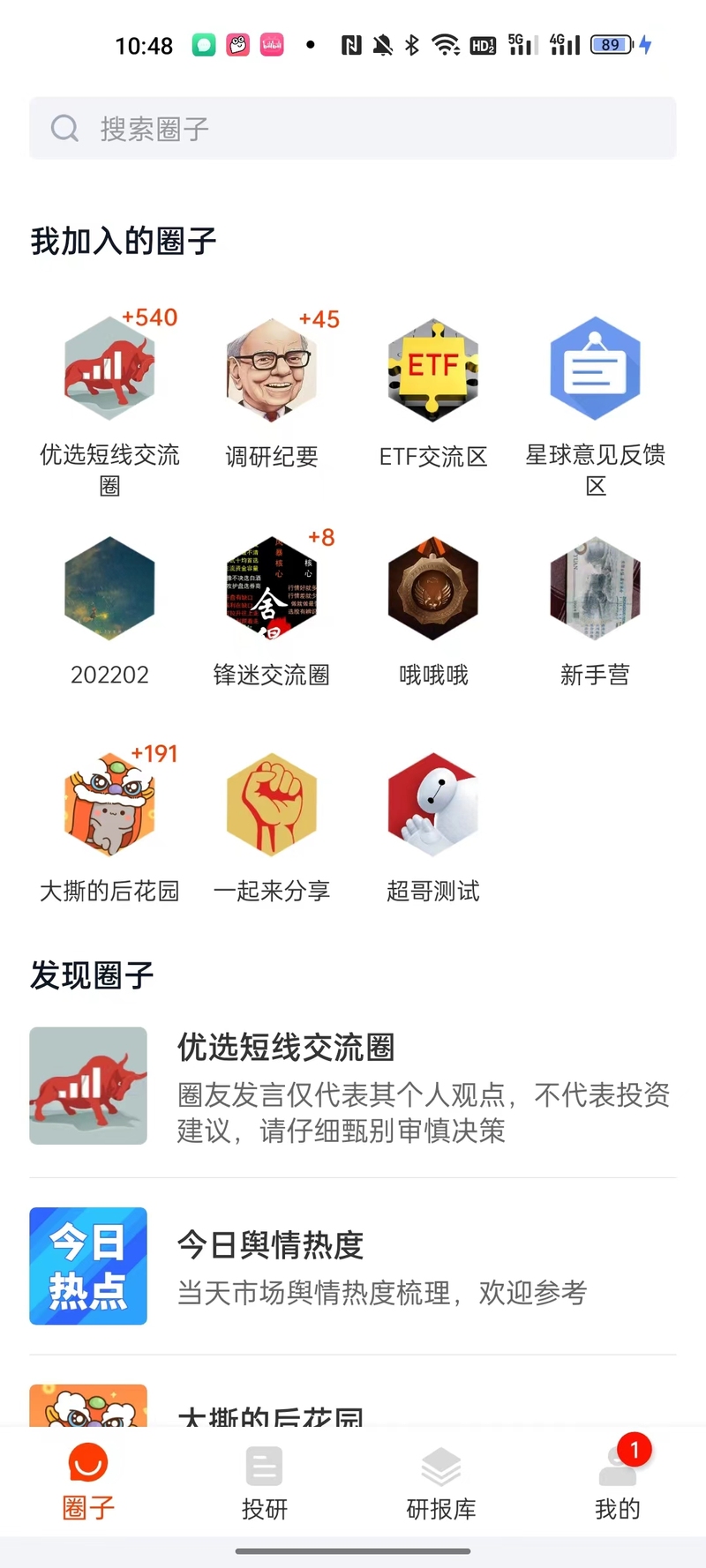This screenshot has height=1568, width=706.
Task: Open the 今日舆情热度 row
Action: (353, 1266)
